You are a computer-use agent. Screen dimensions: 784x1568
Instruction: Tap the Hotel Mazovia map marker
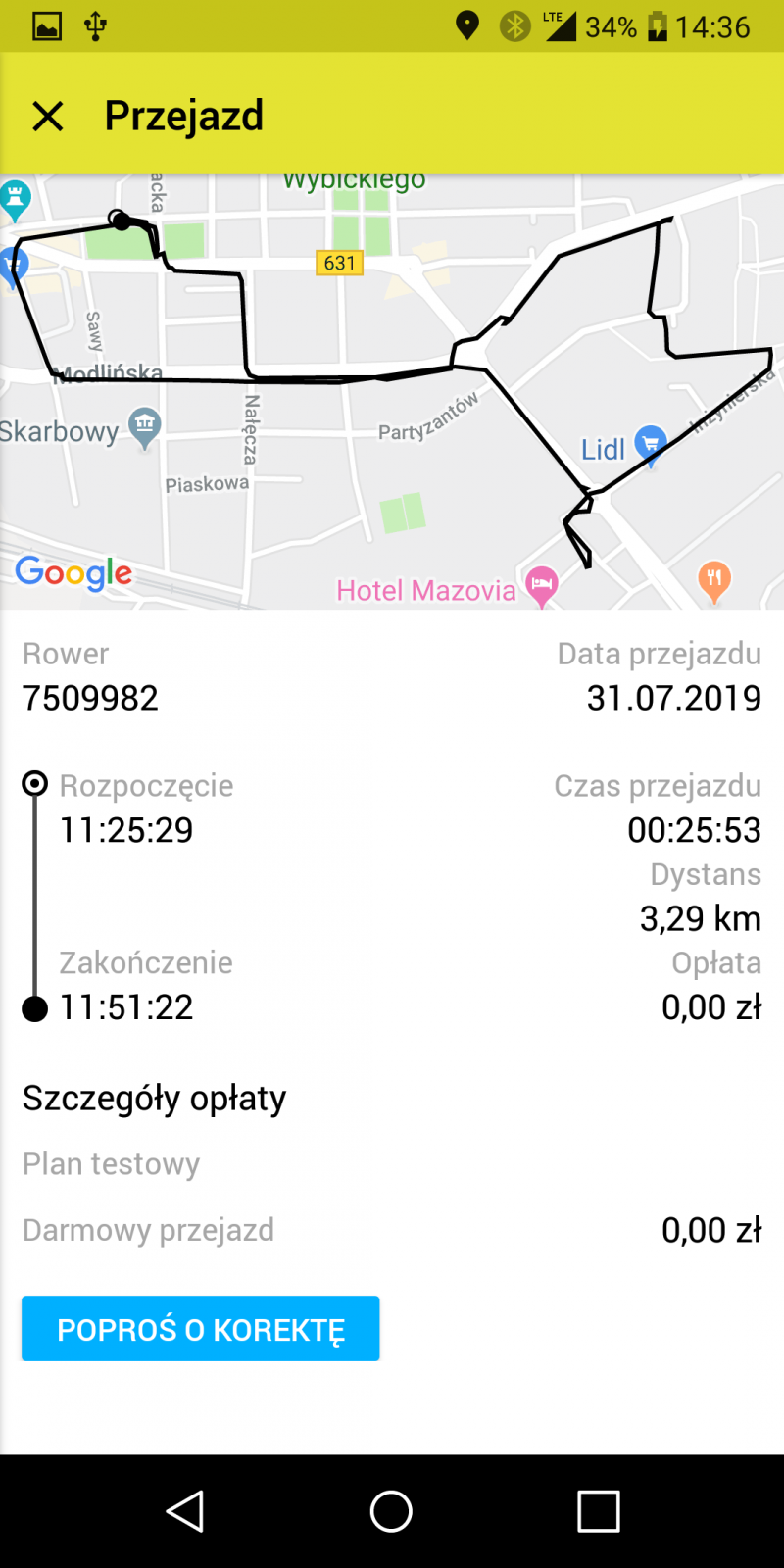tap(541, 587)
